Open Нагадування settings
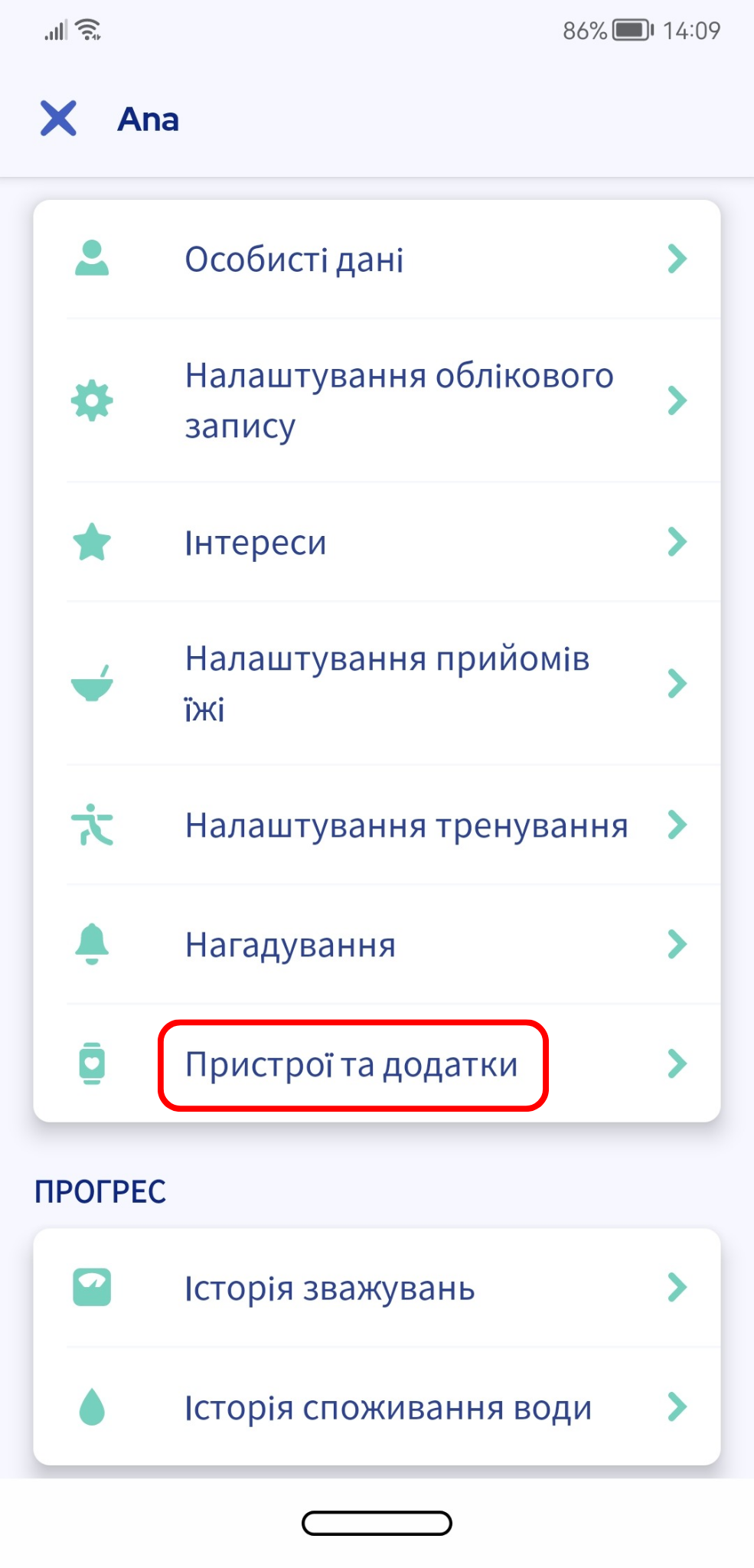Screen dimensions: 754x1568 (x=377, y=944)
